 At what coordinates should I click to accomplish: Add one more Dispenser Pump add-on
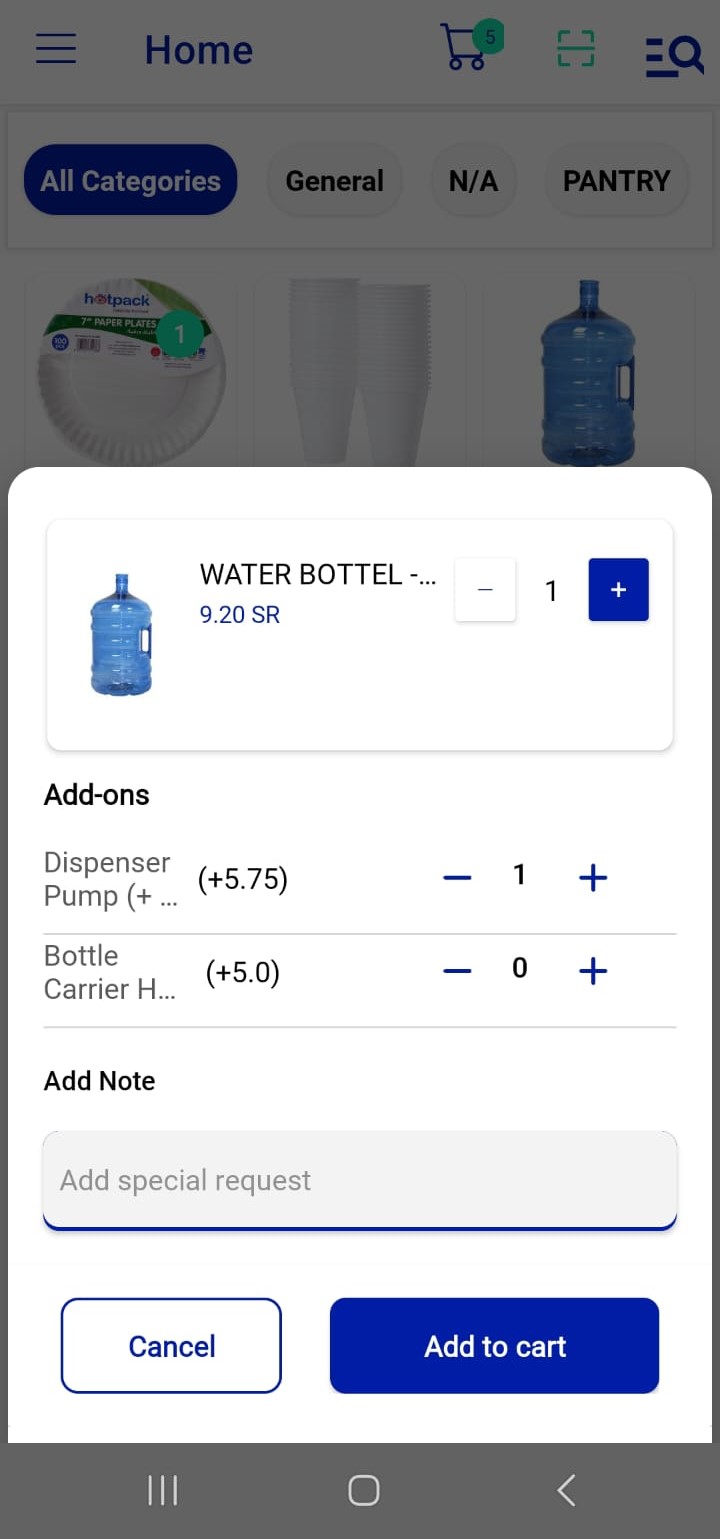click(593, 878)
